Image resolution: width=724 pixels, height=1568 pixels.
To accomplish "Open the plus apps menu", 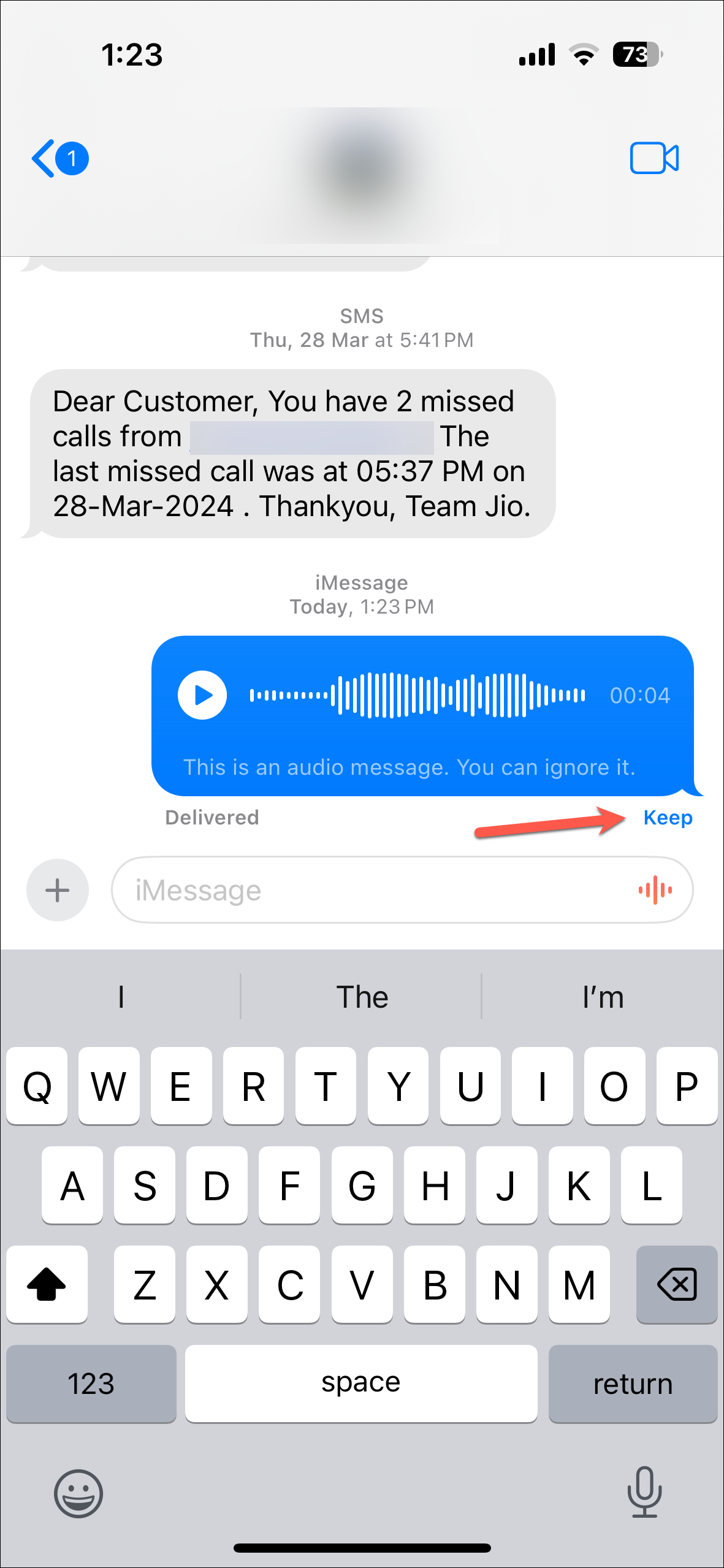I will [58, 890].
